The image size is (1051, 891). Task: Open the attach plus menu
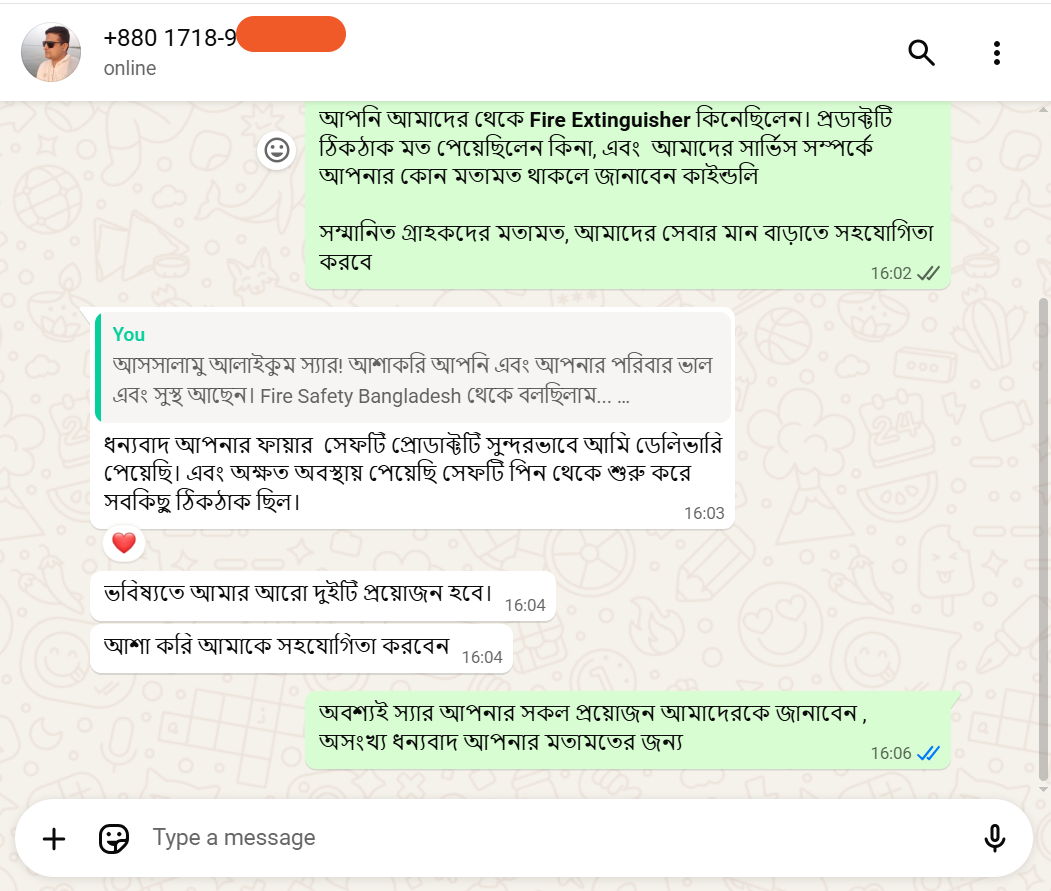[54, 838]
